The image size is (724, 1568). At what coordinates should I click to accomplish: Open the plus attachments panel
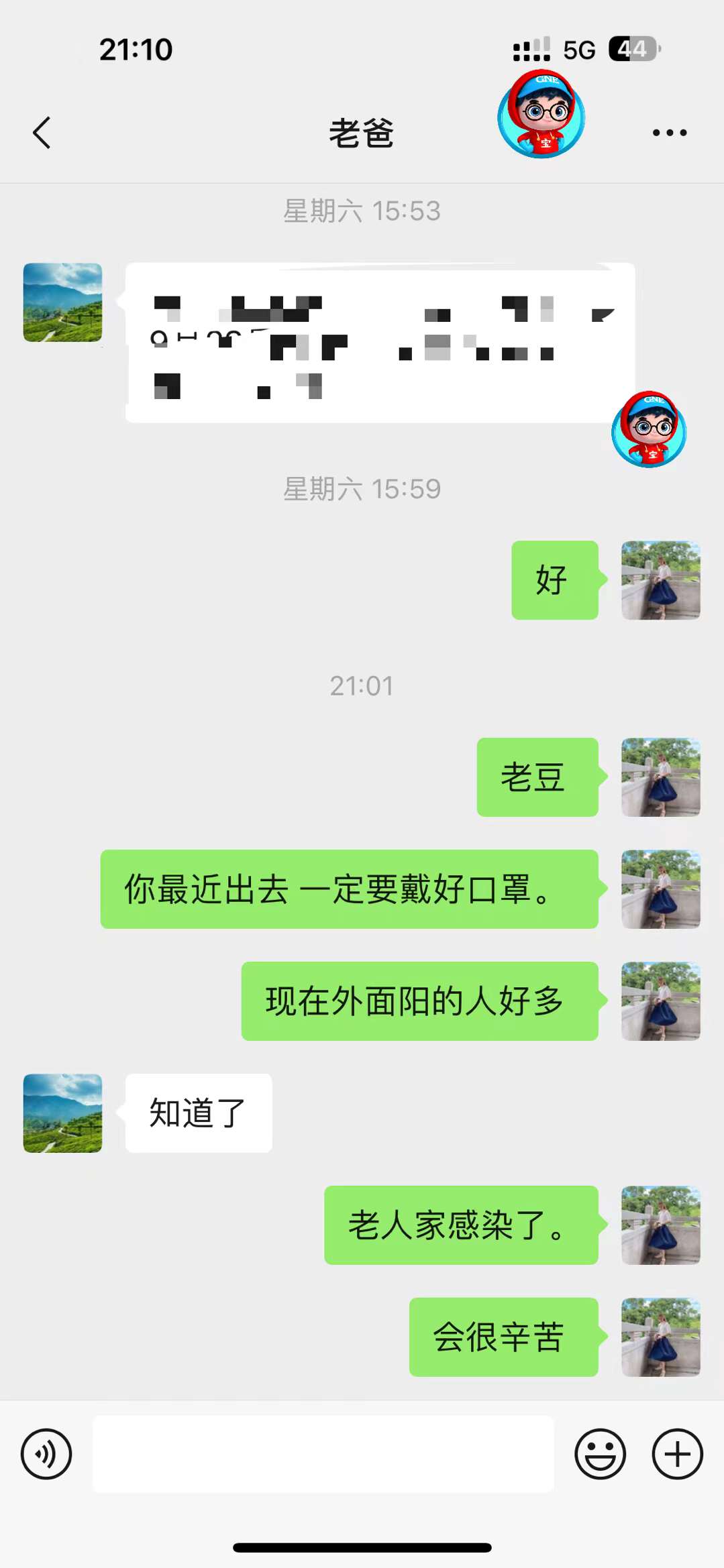point(677,1454)
